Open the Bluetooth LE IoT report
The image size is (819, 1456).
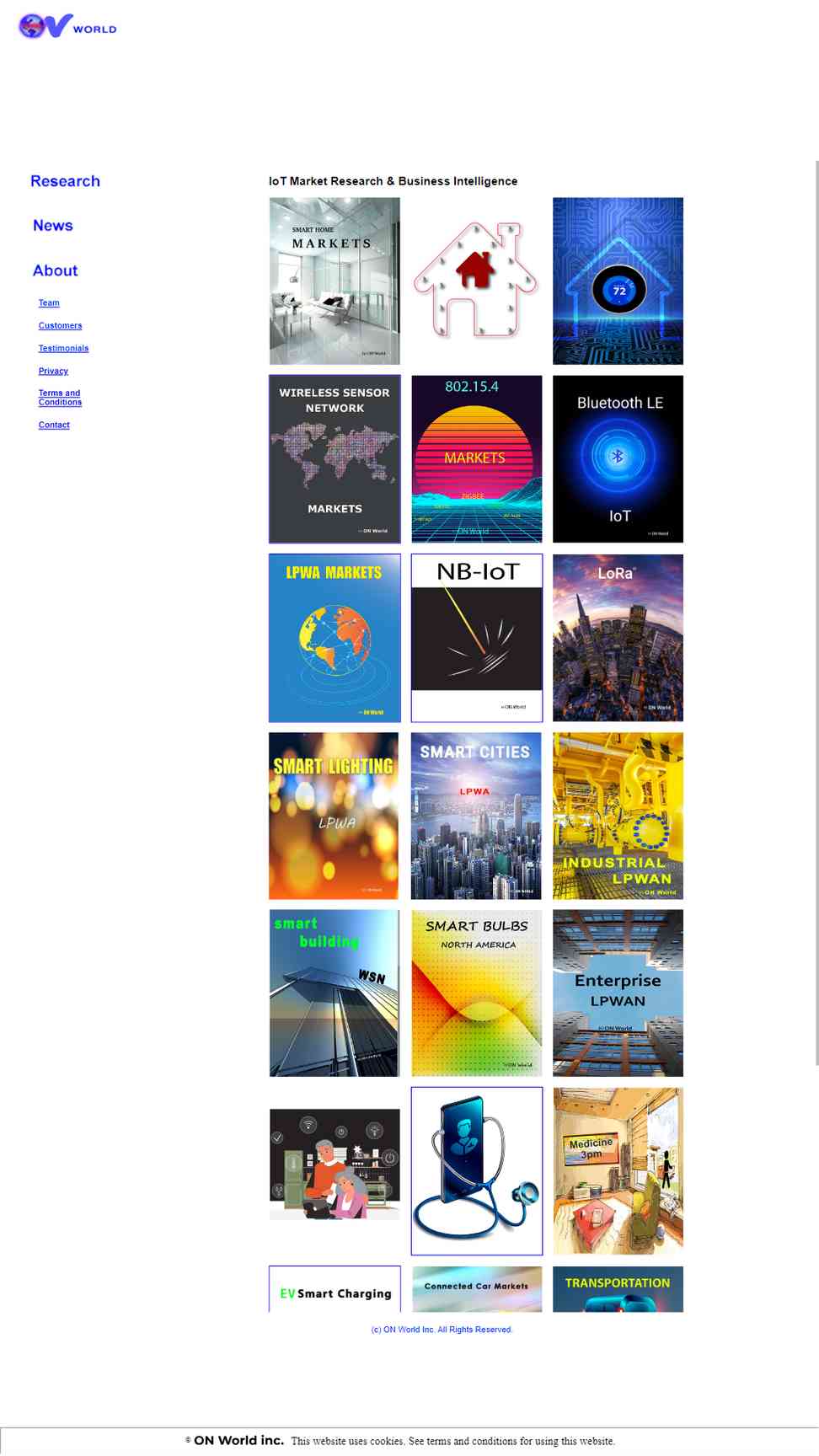click(618, 459)
